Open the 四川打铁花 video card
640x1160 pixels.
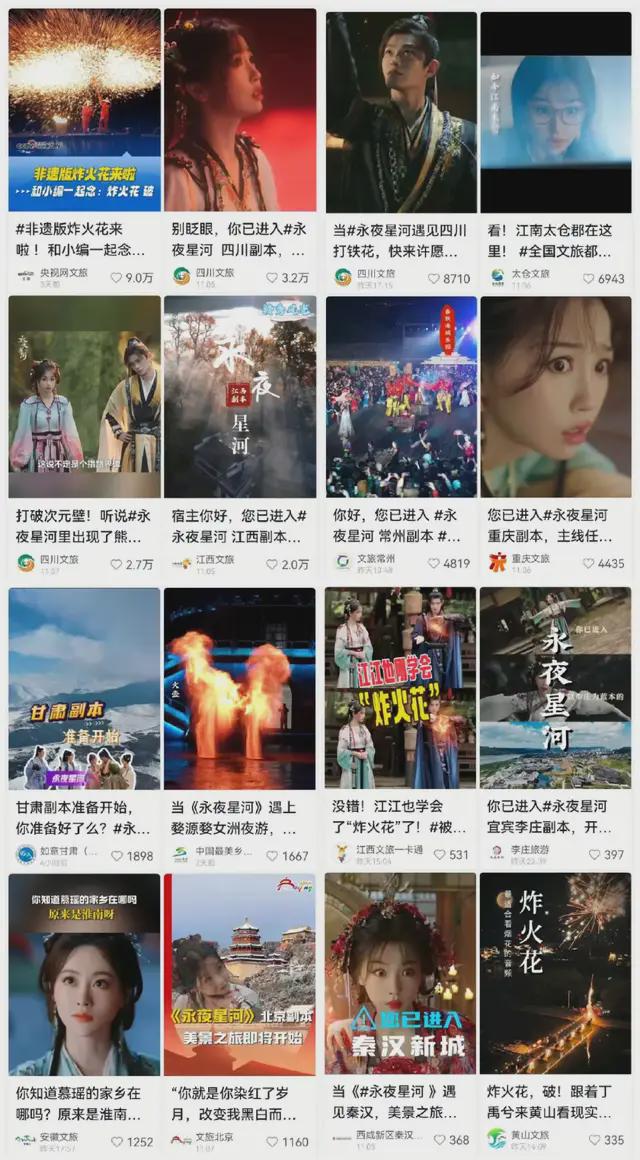pyautogui.click(x=401, y=110)
